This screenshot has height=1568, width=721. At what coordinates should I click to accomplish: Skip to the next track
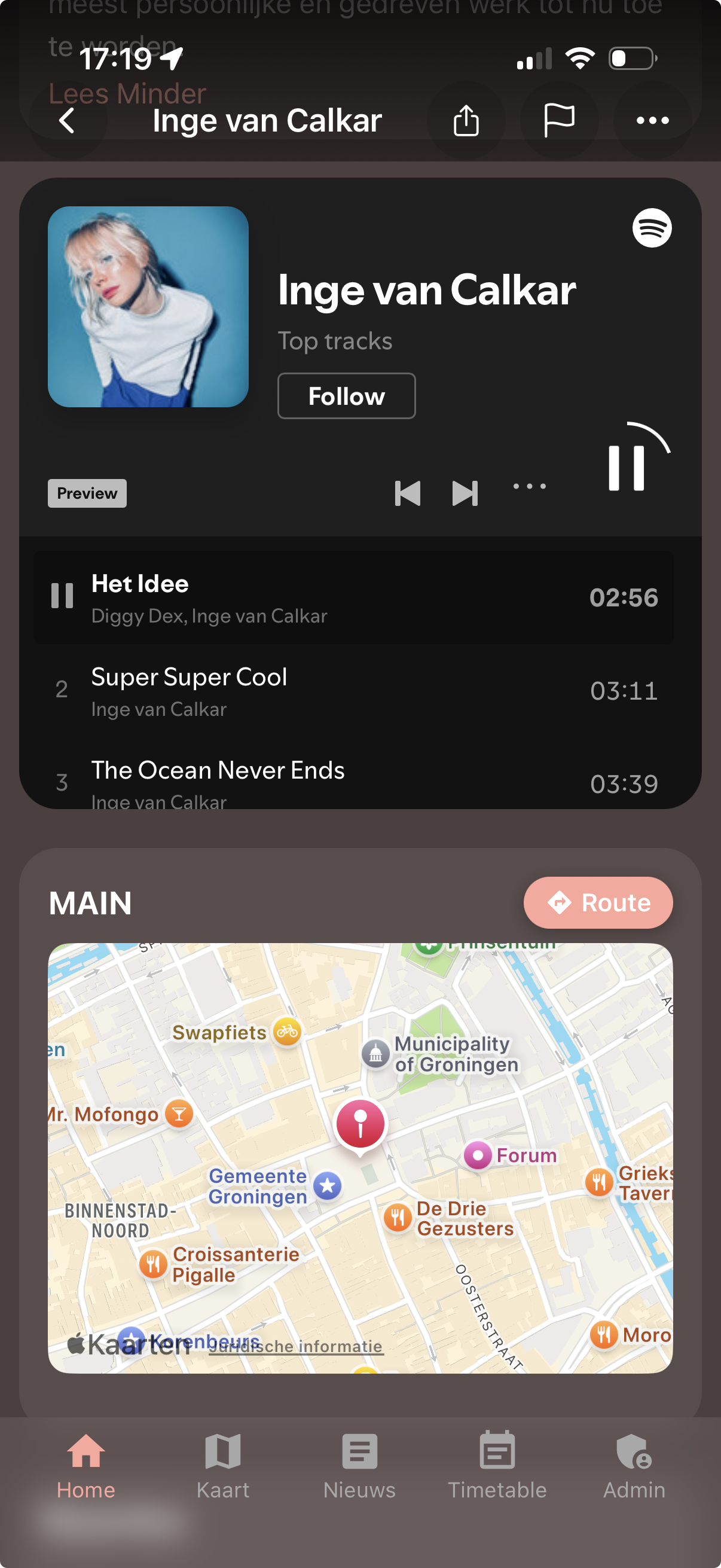pyautogui.click(x=464, y=494)
